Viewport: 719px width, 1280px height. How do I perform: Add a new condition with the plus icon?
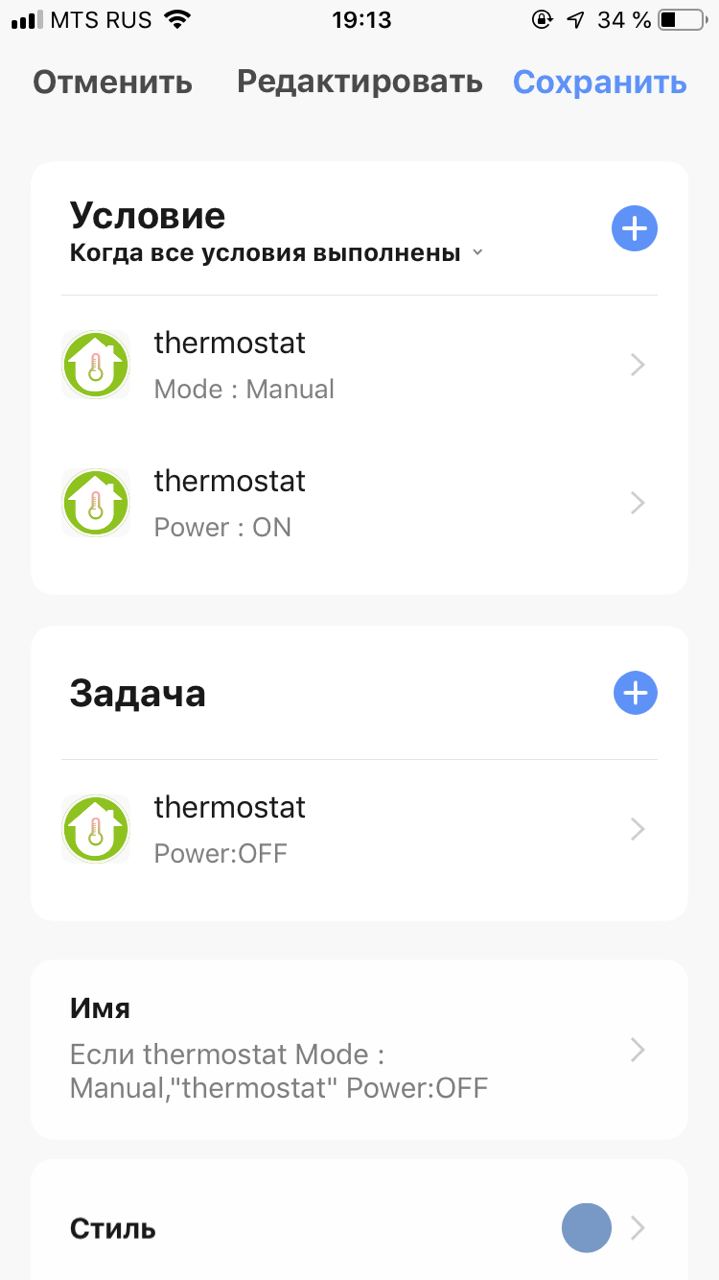pyautogui.click(x=635, y=229)
